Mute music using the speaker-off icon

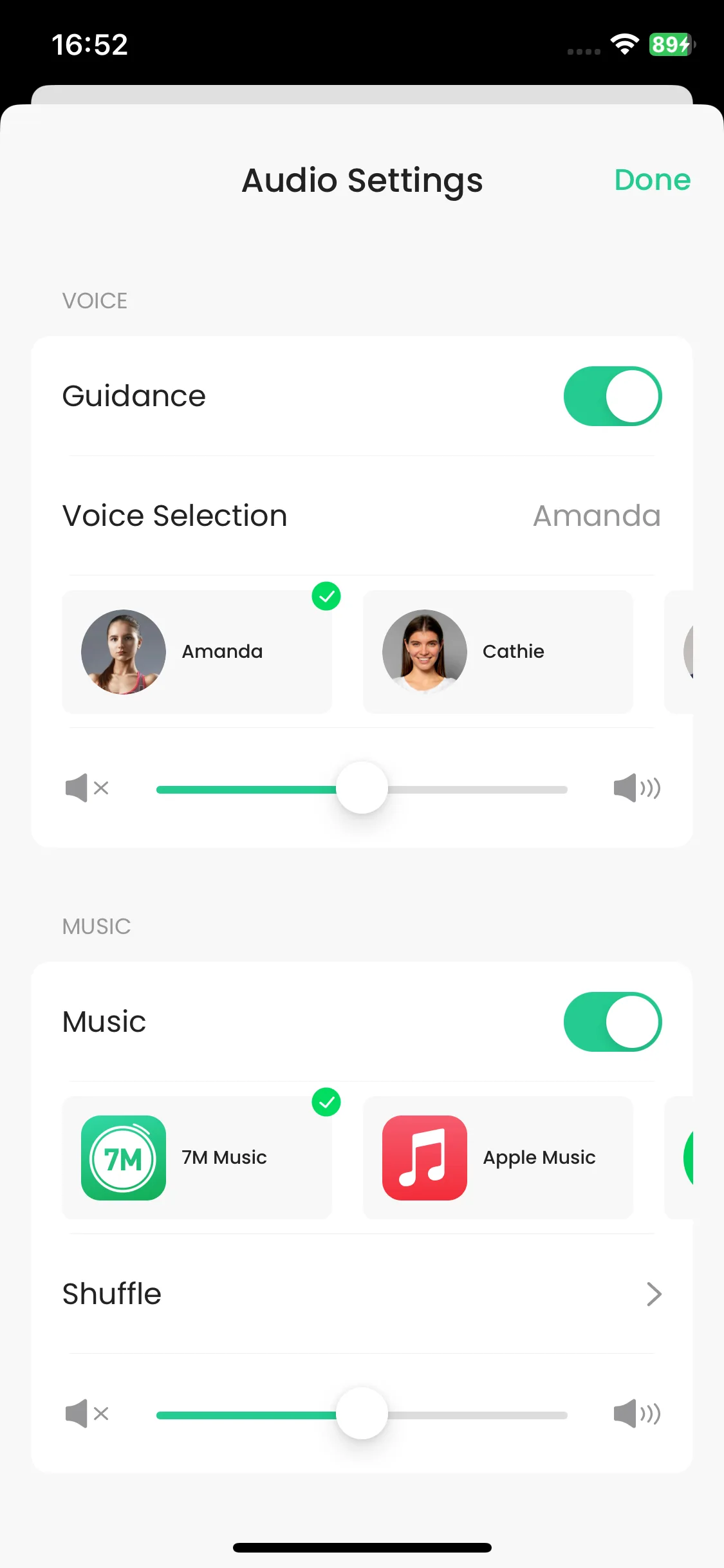click(x=87, y=1414)
